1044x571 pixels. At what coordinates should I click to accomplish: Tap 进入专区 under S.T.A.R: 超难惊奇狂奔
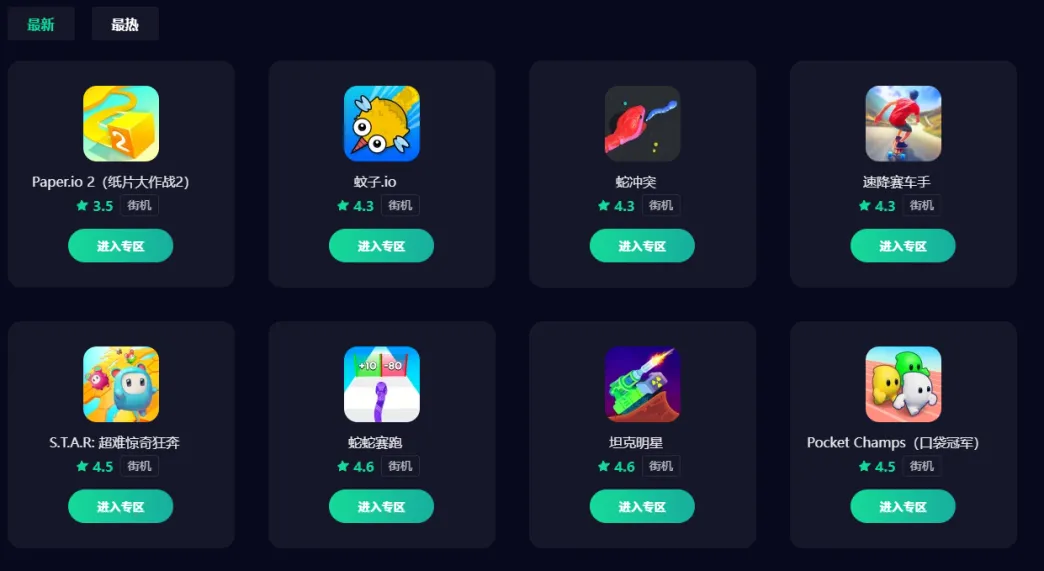[121, 506]
